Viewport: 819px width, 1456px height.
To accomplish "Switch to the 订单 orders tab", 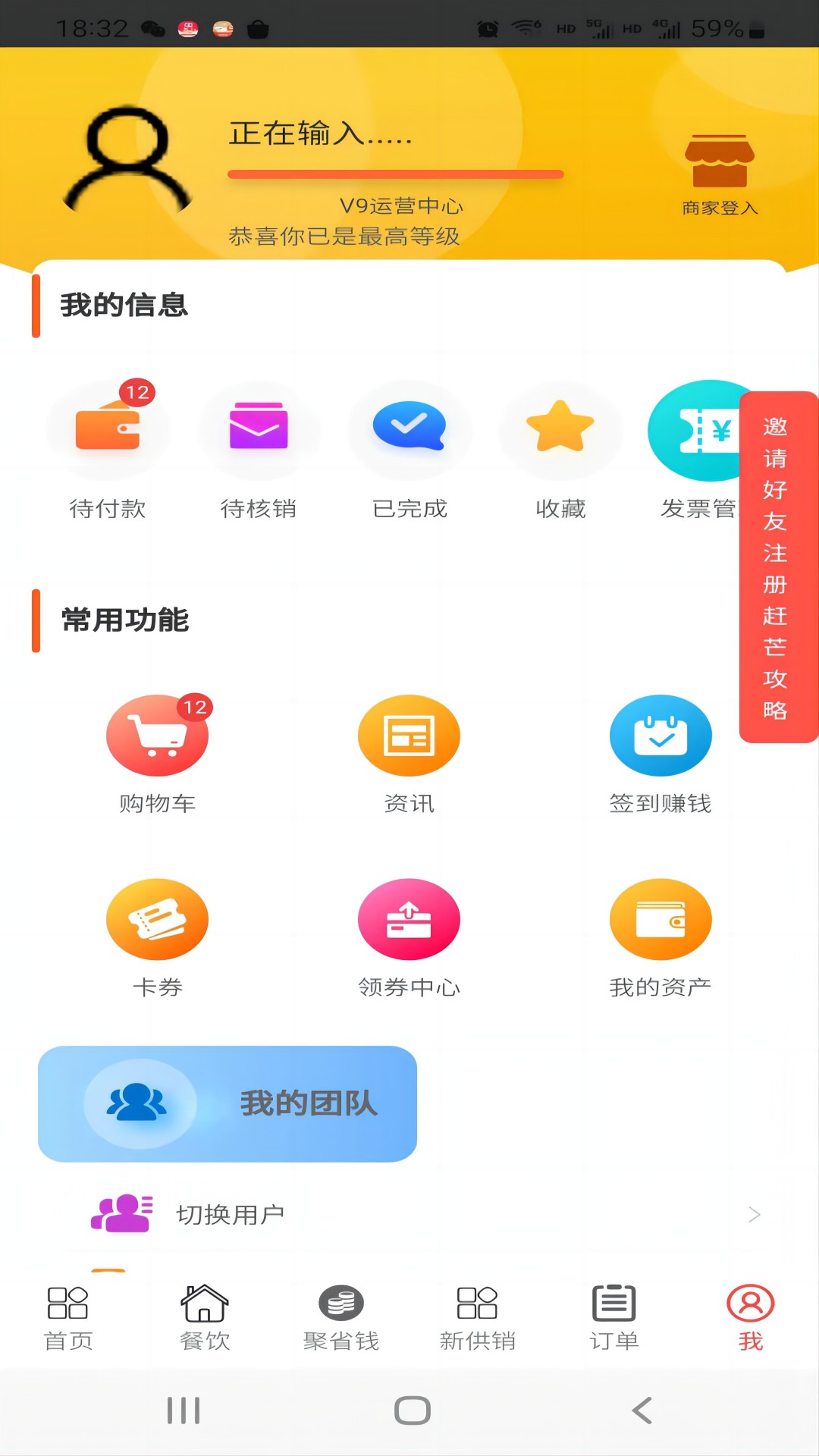I will 614,1318.
